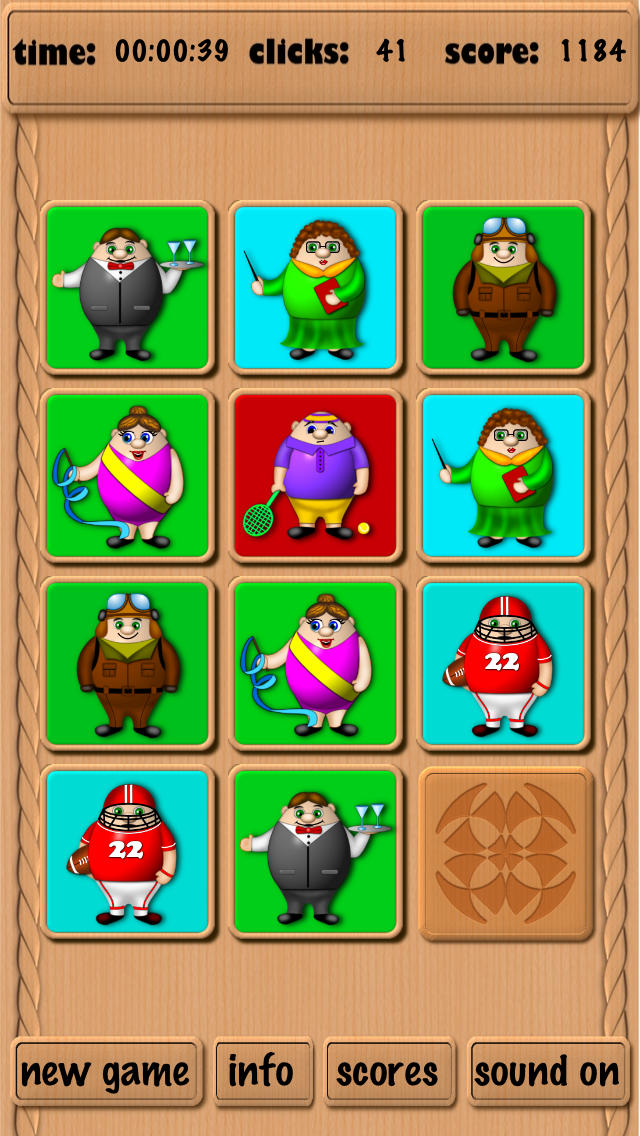Flip the face-down wooden card

pos(505,853)
